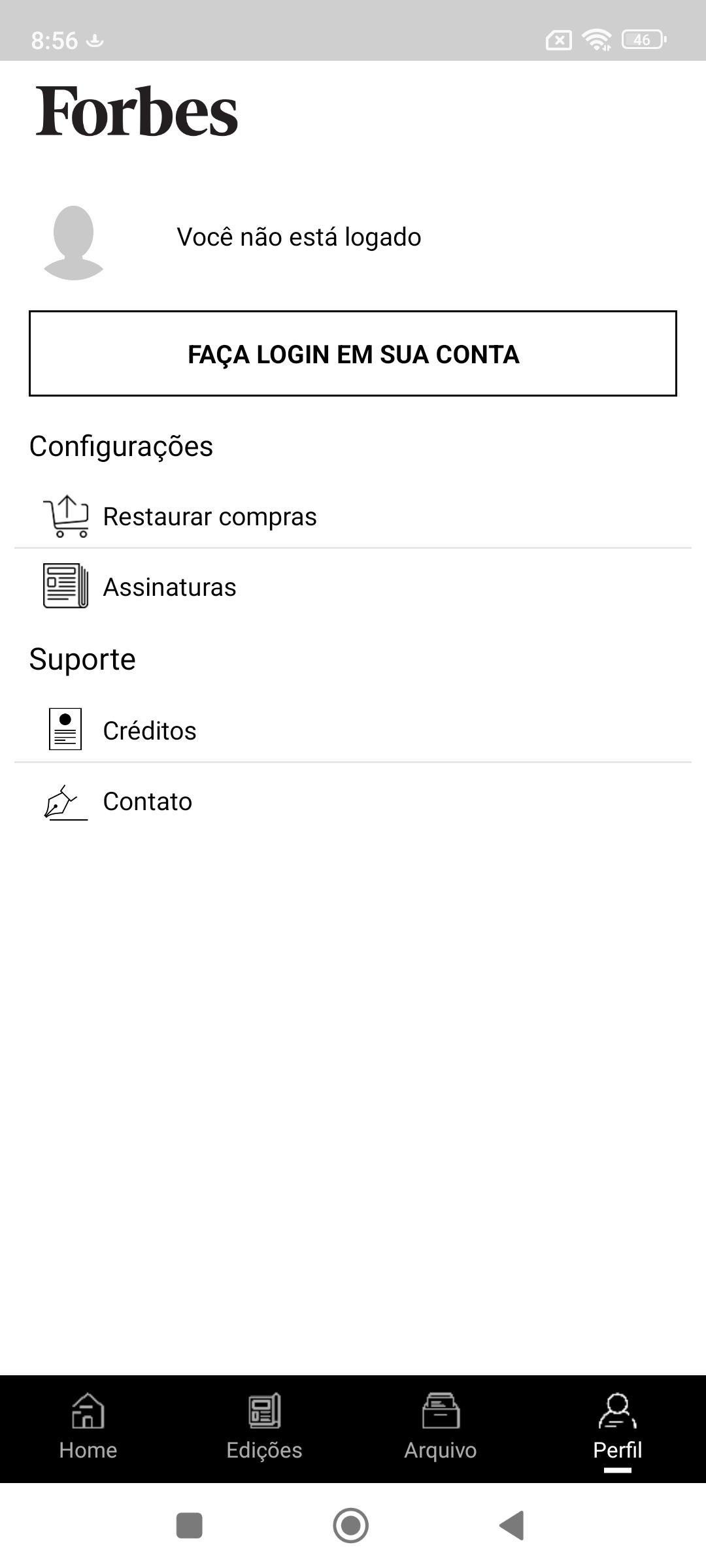The height and width of the screenshot is (1568, 706).
Task: Go back with the system back button
Action: (x=513, y=1526)
